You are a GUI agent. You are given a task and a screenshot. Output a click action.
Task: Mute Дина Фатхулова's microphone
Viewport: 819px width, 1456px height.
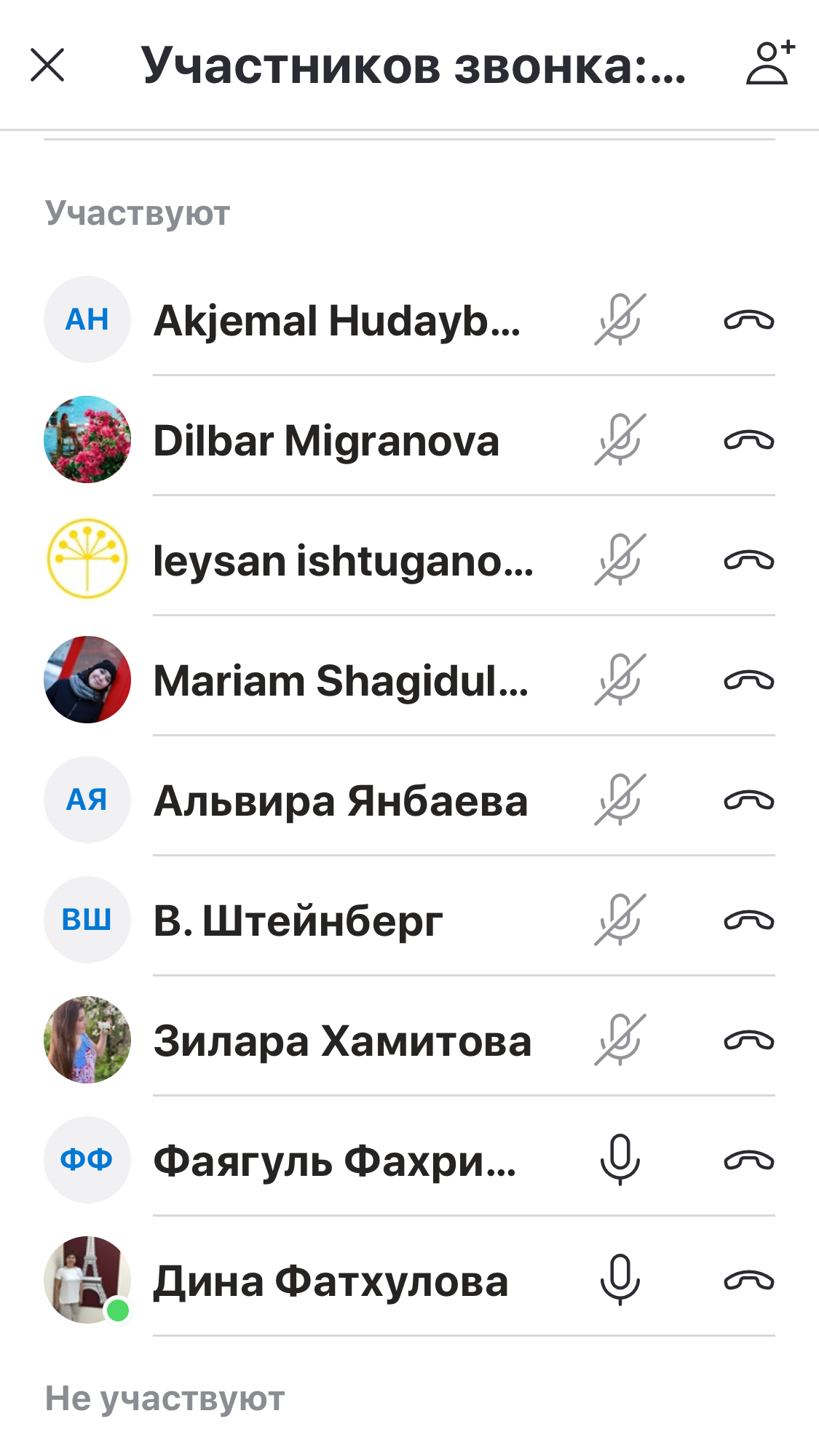pos(620,1280)
